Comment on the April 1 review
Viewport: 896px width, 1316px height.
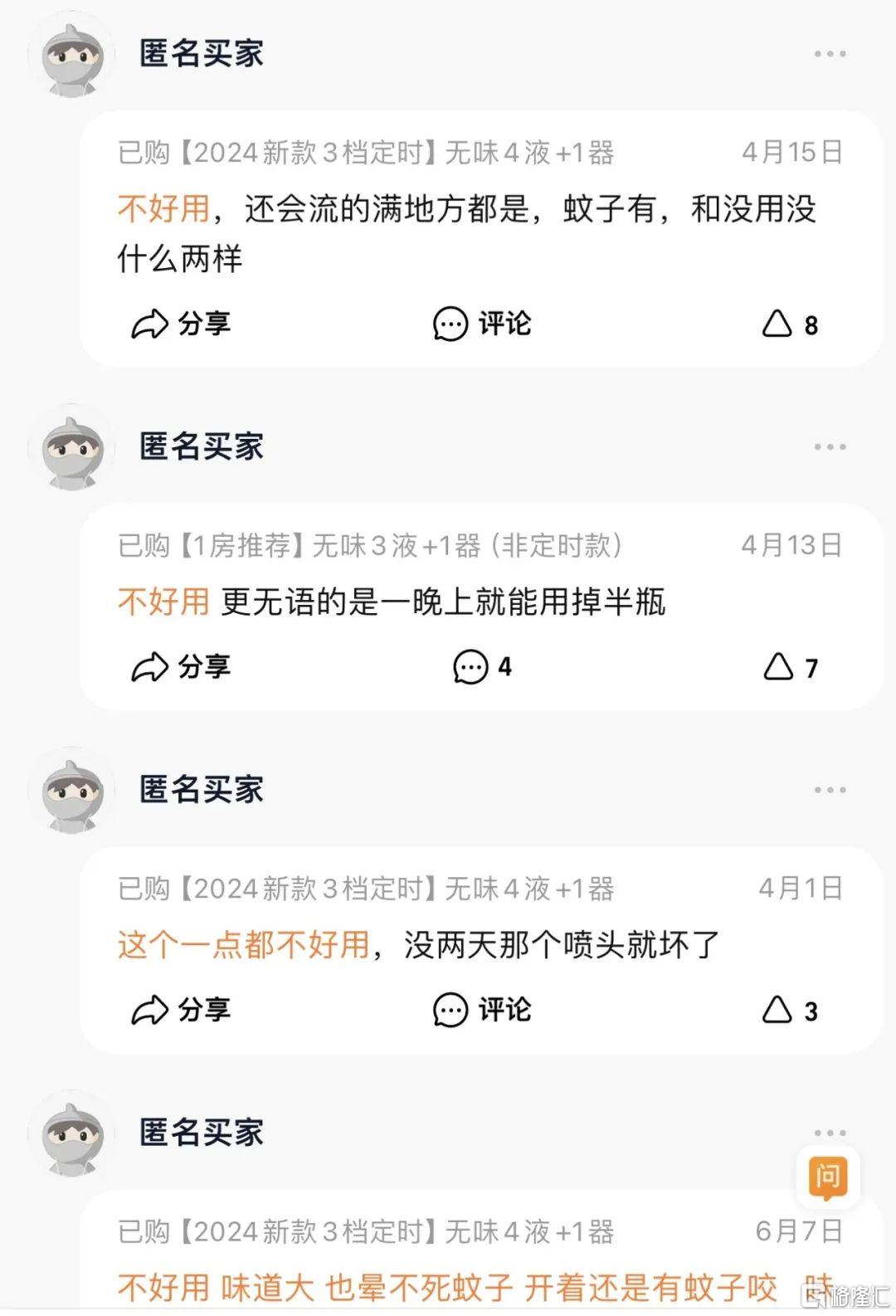point(482,1010)
